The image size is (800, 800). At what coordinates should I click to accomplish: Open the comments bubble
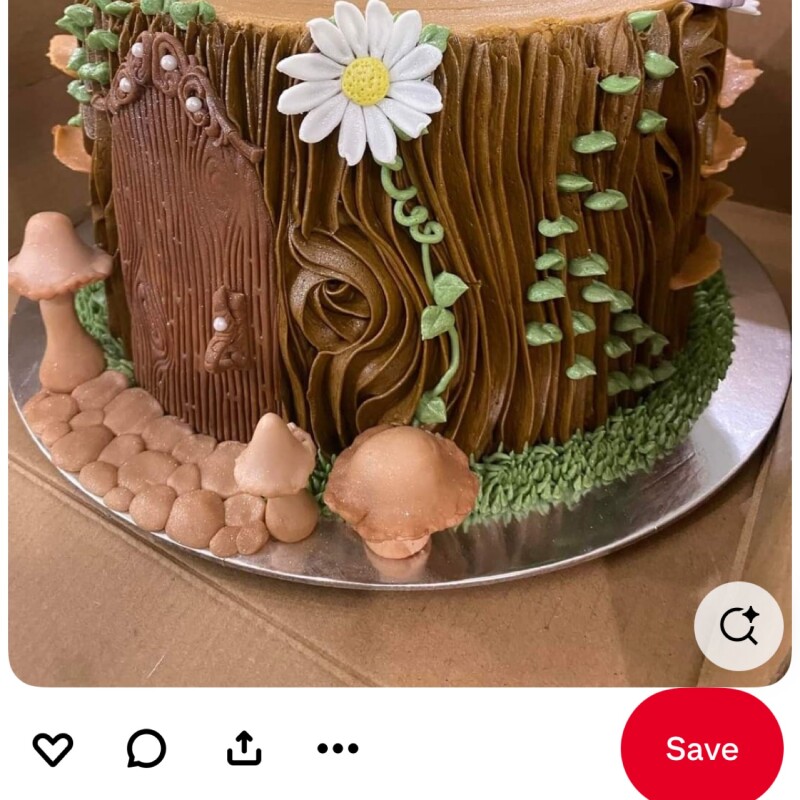click(146, 748)
